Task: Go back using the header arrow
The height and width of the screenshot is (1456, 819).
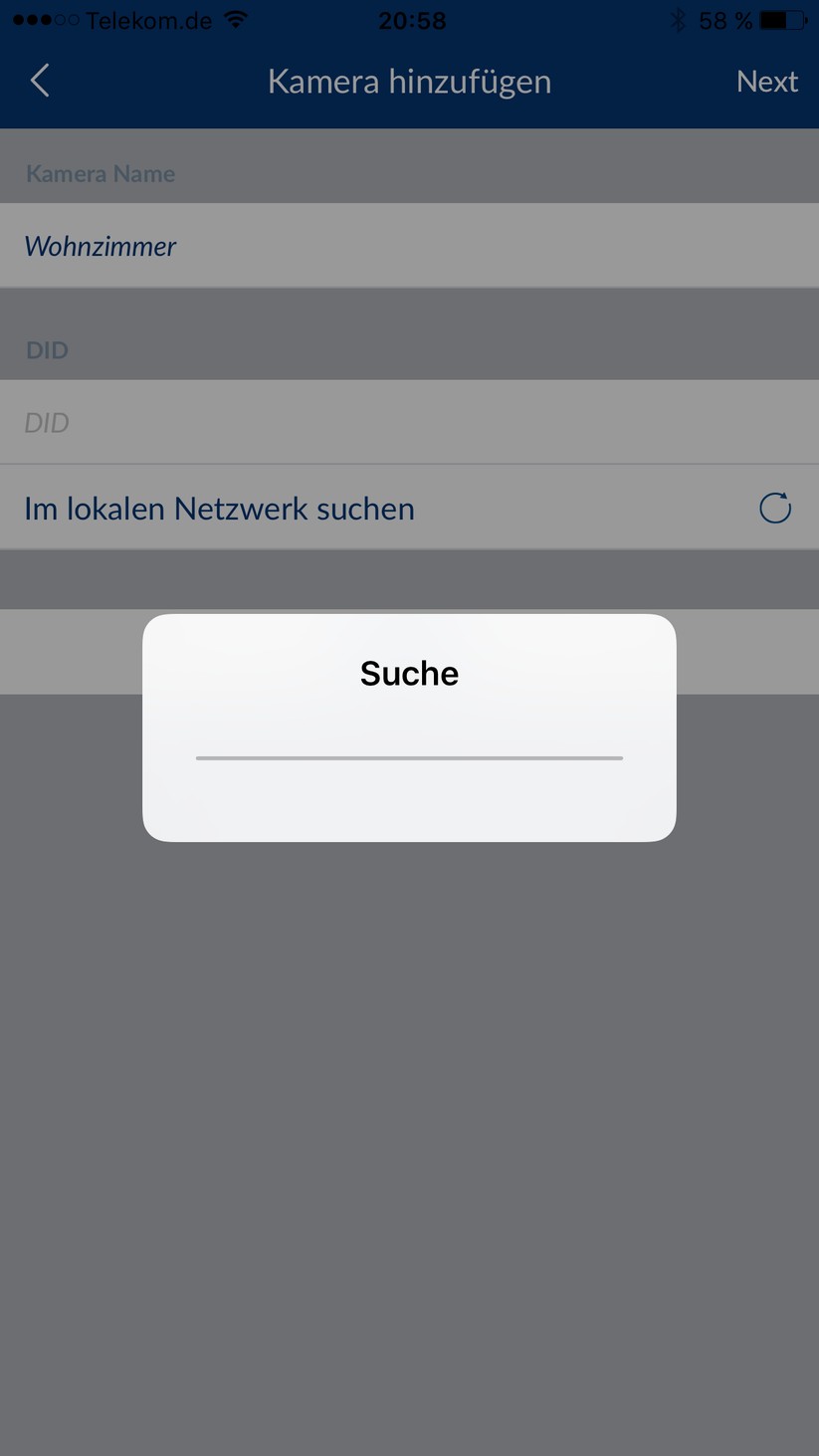Action: point(40,81)
